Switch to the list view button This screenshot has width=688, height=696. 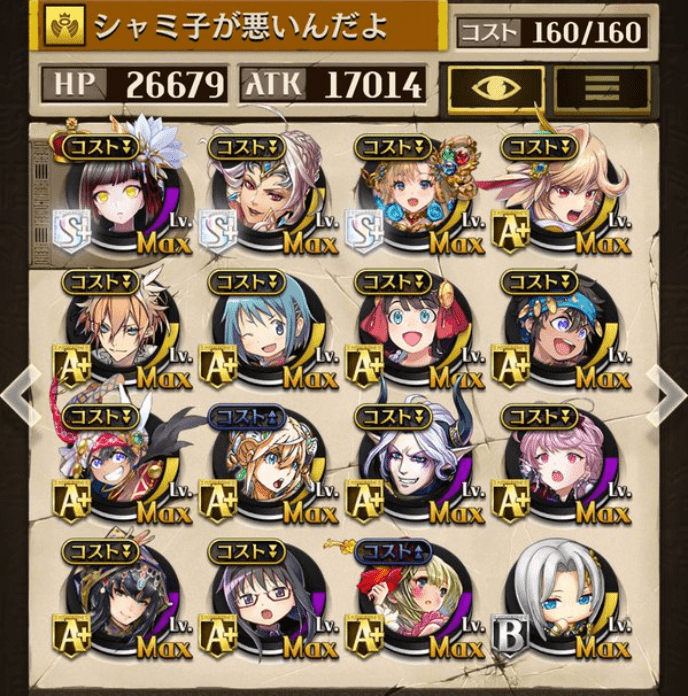pos(602,86)
